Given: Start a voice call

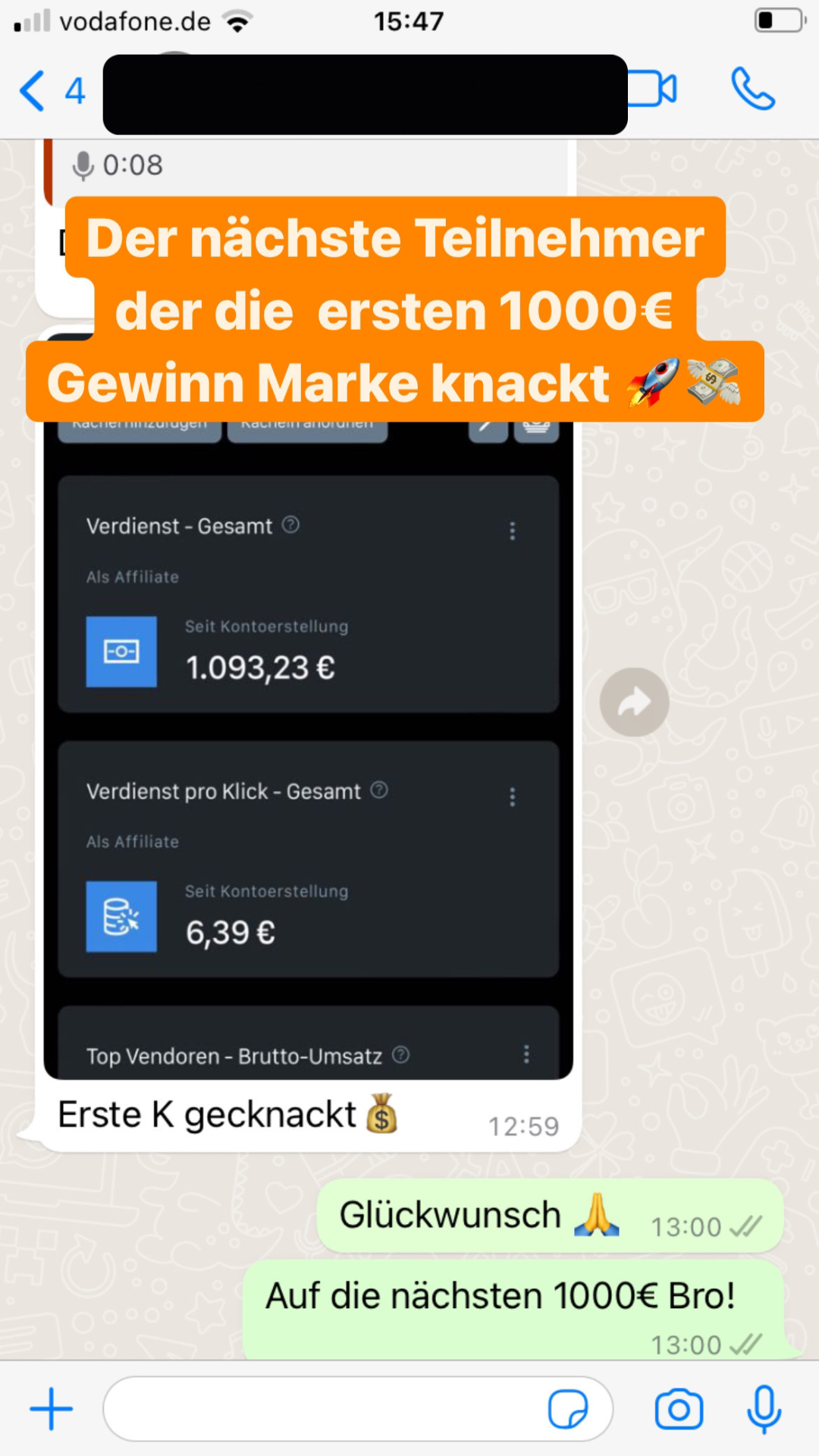Looking at the screenshot, I should pyautogui.click(x=752, y=89).
